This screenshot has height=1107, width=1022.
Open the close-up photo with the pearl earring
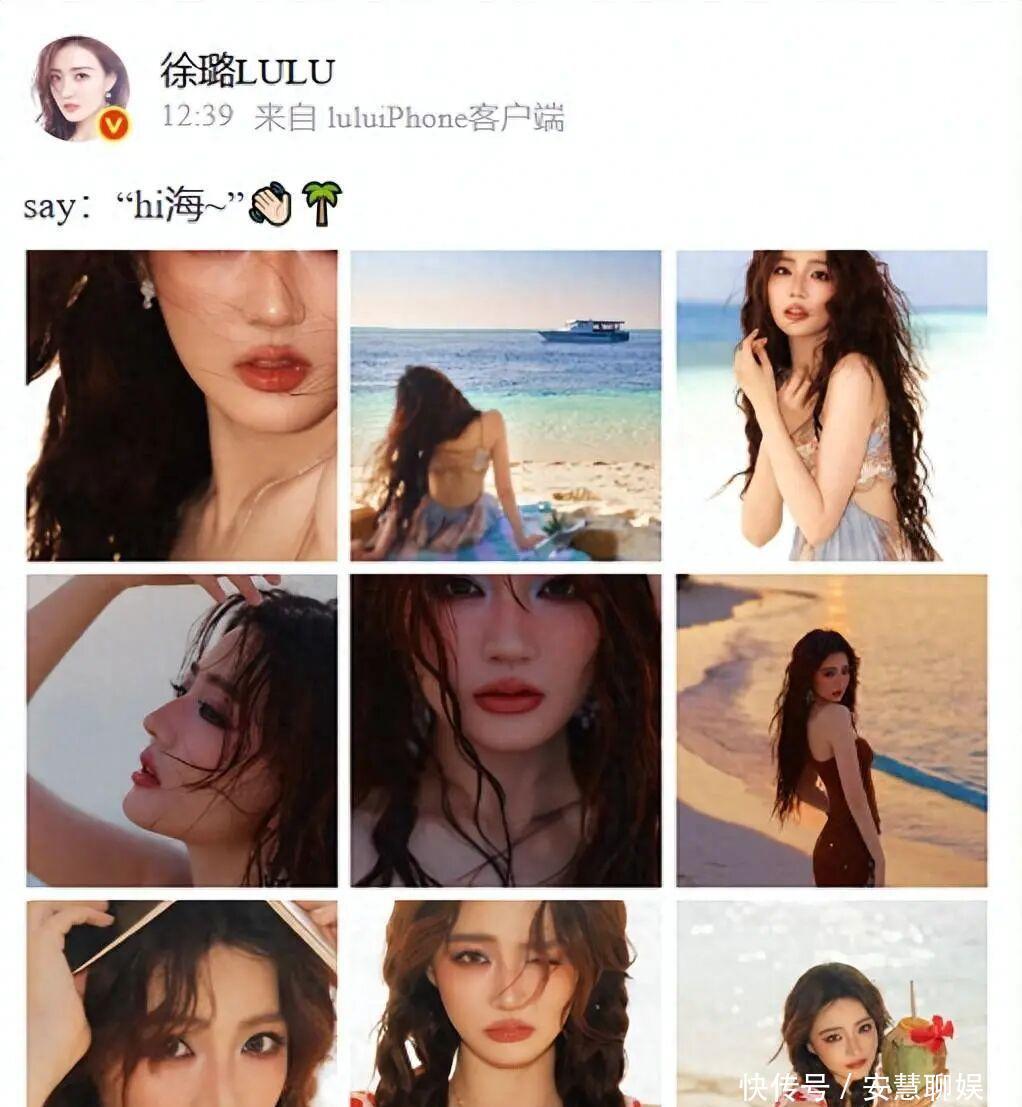[x=182, y=405]
